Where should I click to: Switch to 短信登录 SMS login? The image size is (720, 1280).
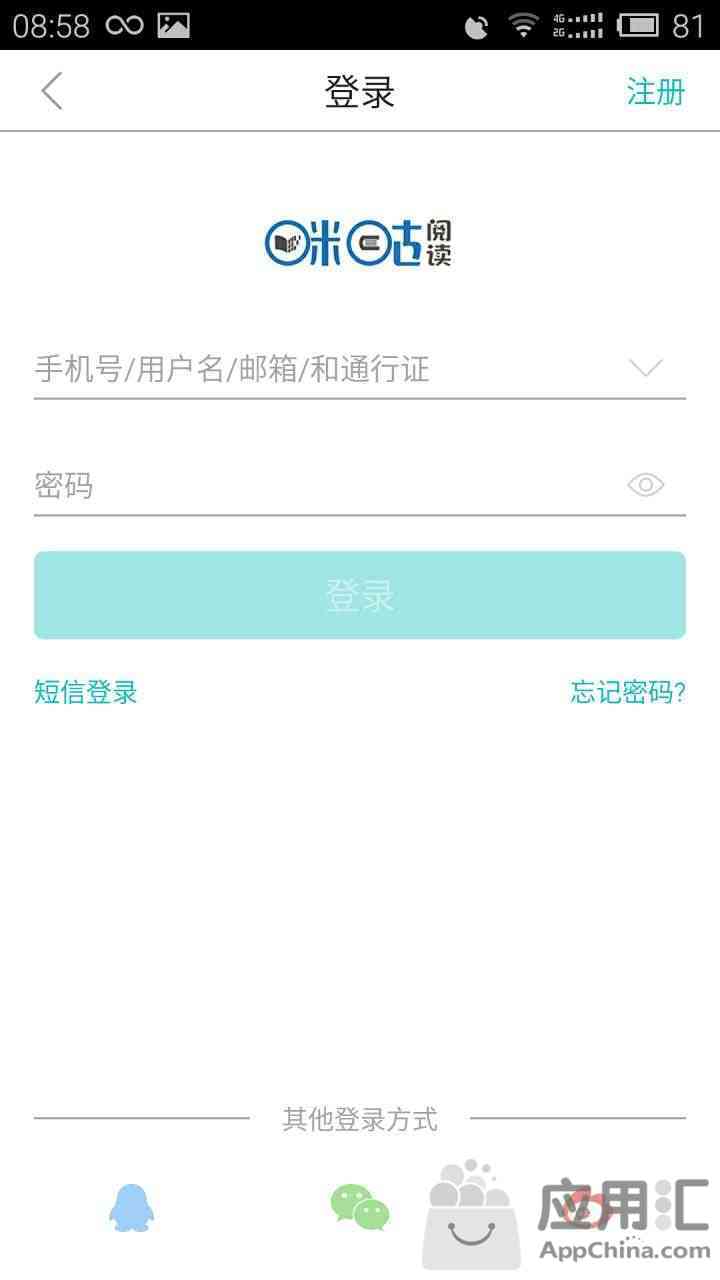point(86,692)
